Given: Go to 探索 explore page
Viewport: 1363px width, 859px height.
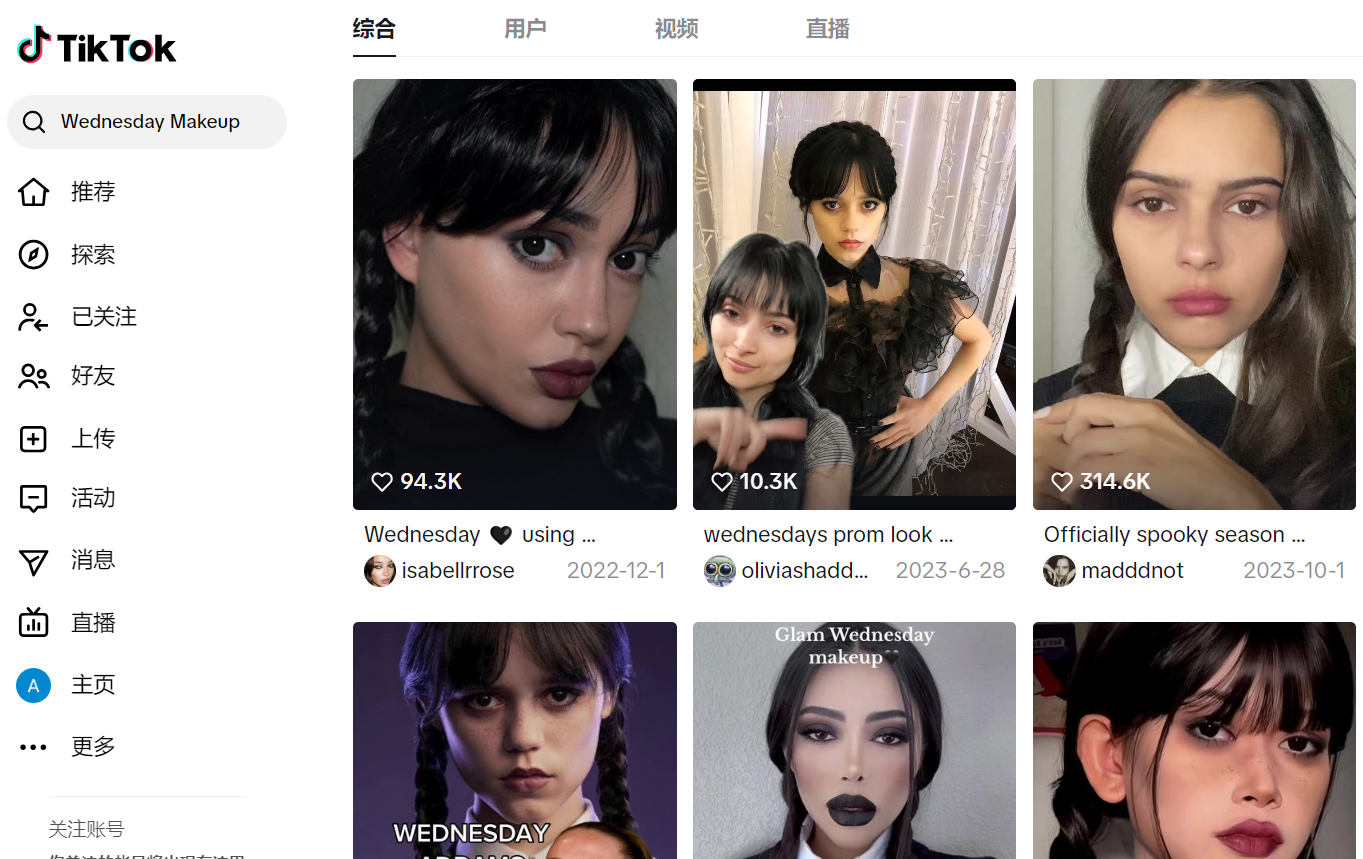Looking at the screenshot, I should 92,255.
